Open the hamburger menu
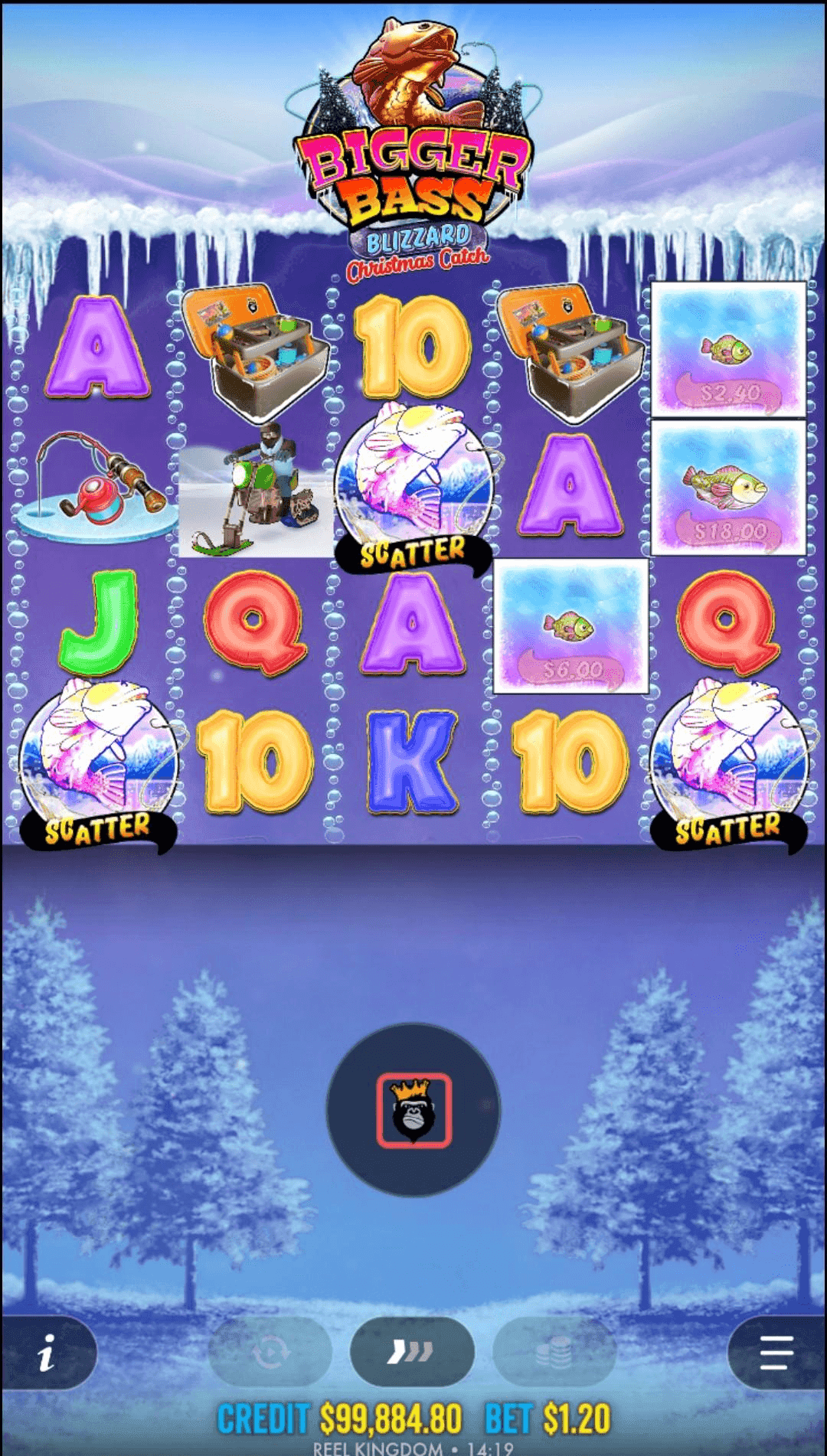The width and height of the screenshot is (827, 1456). click(x=776, y=1353)
